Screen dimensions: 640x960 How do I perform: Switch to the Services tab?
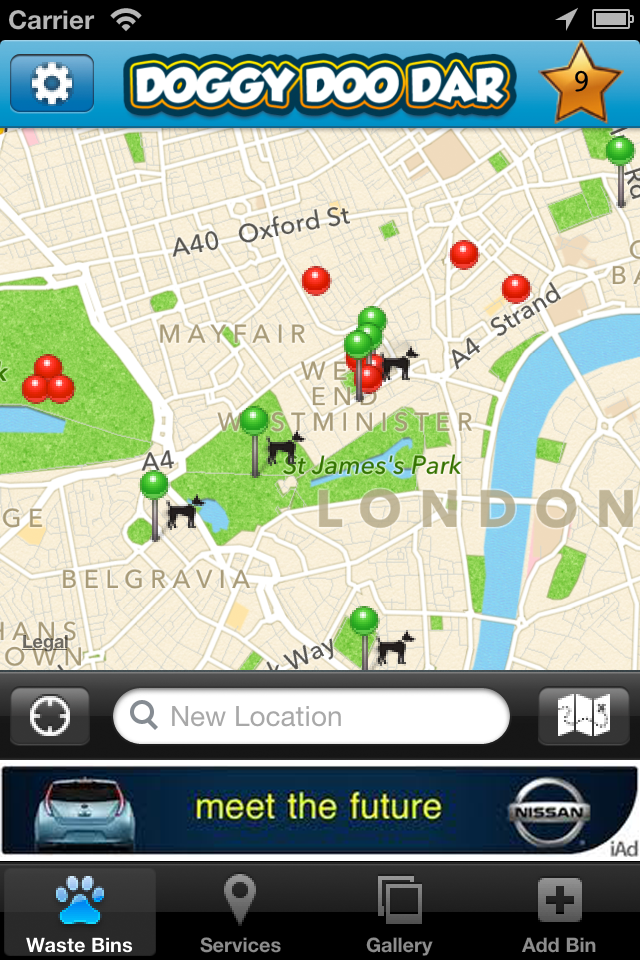240,912
